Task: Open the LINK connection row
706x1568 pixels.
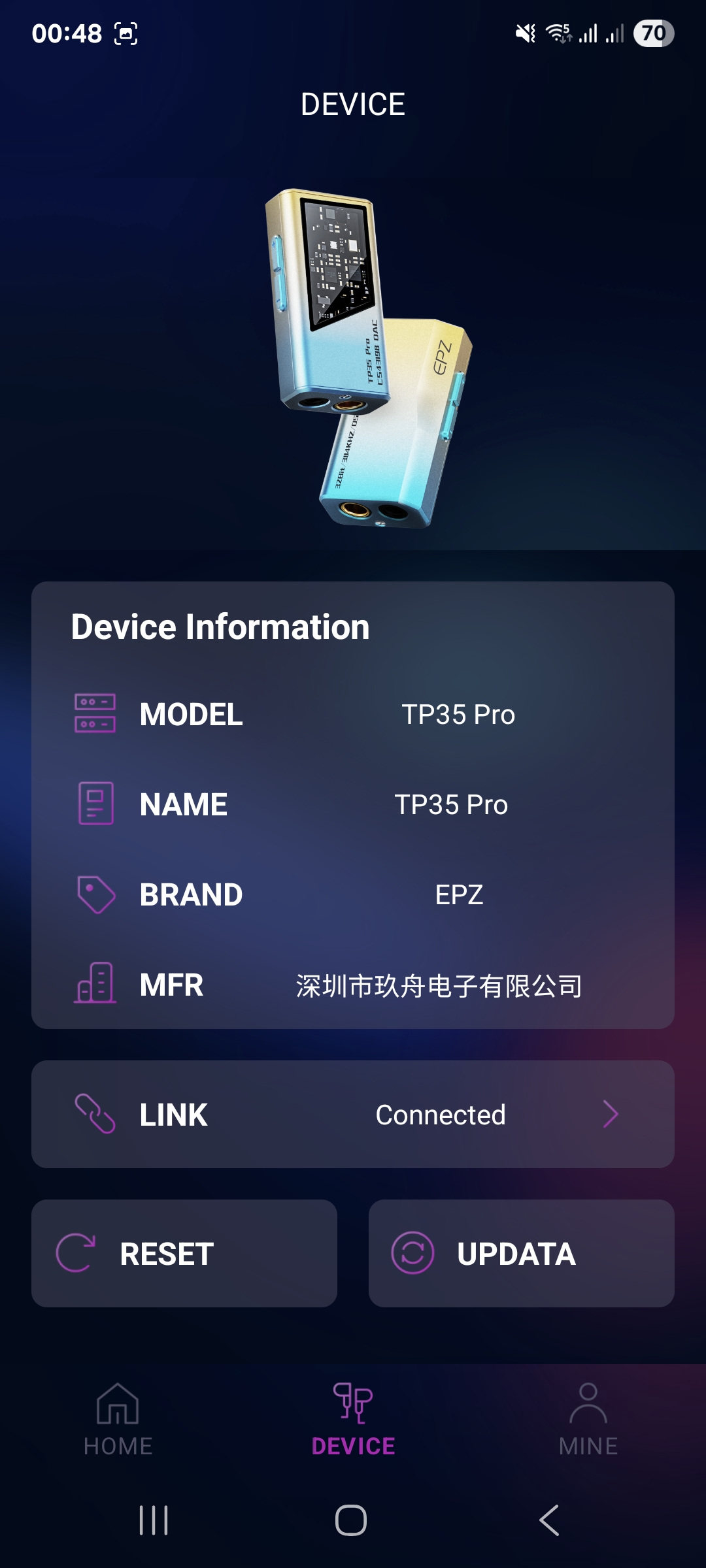Action: click(x=353, y=1114)
